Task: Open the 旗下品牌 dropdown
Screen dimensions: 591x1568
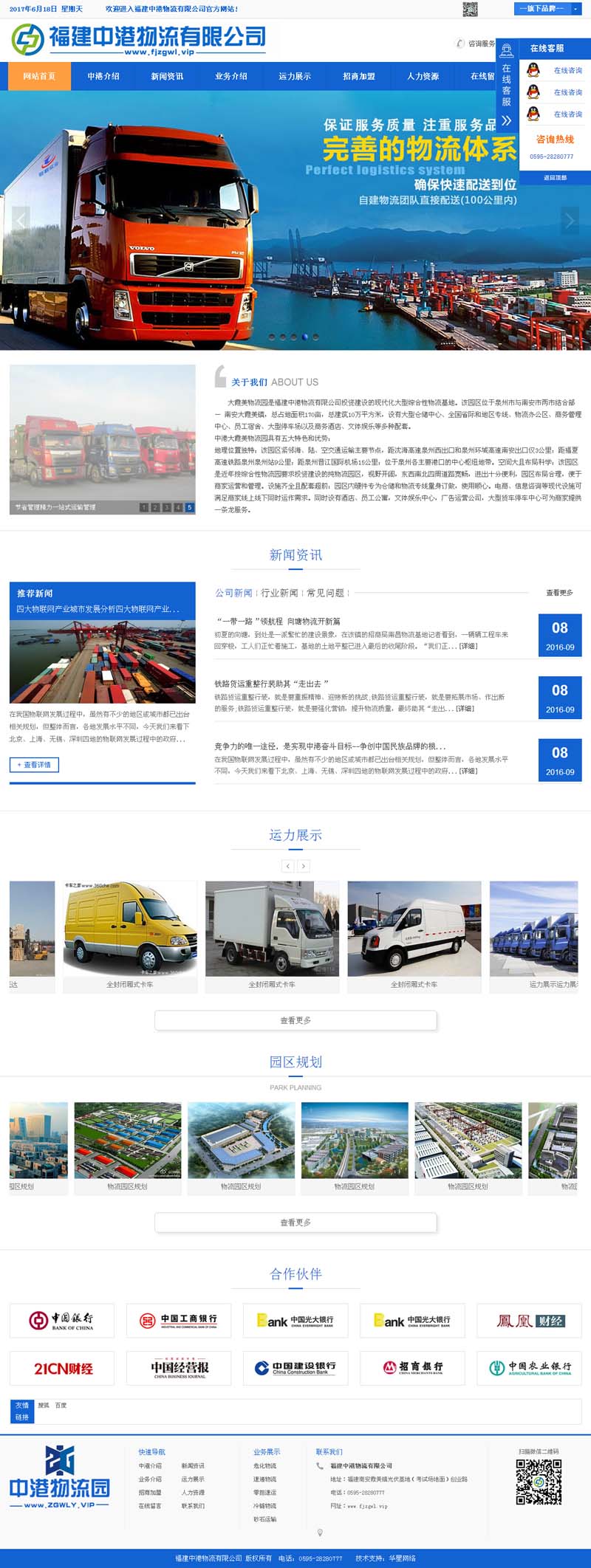Action: [x=547, y=9]
